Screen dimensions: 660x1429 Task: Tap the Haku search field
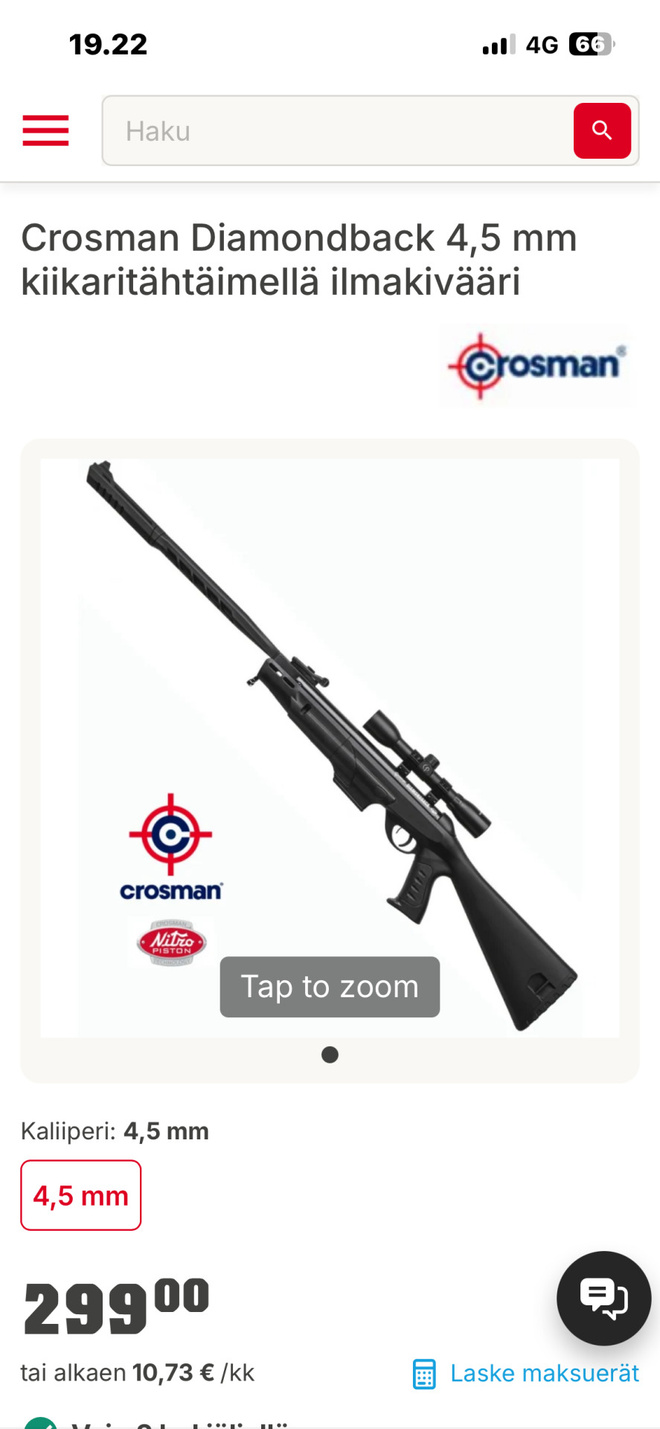coord(337,131)
